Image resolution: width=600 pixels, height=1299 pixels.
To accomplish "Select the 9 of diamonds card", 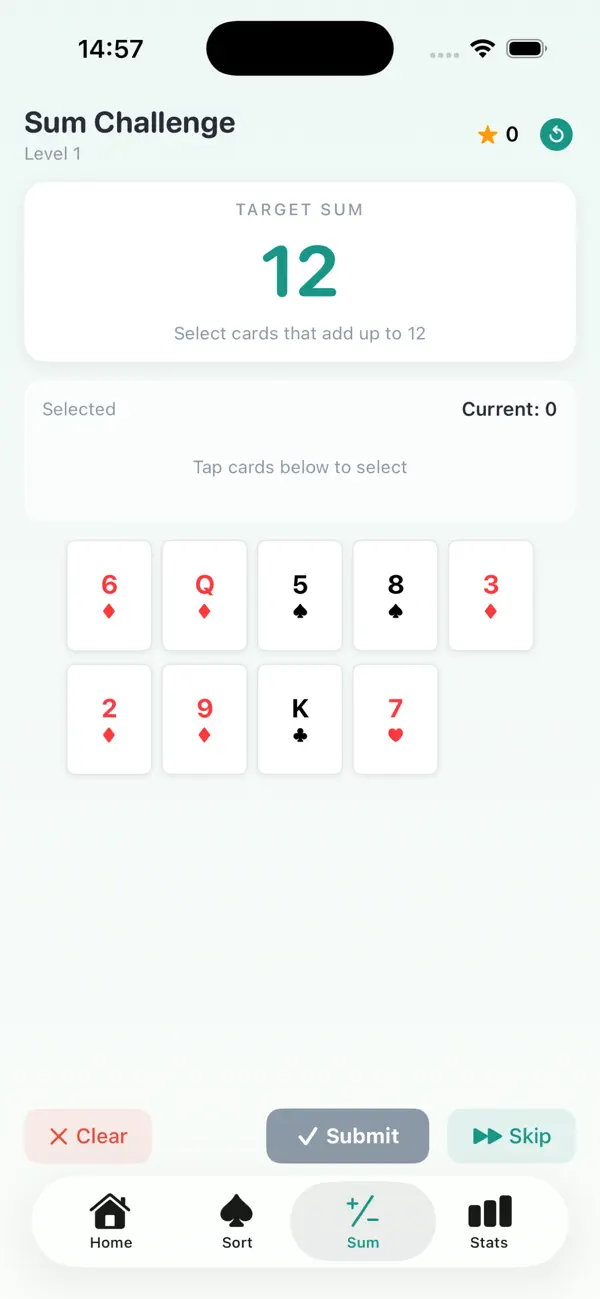I will pos(204,719).
